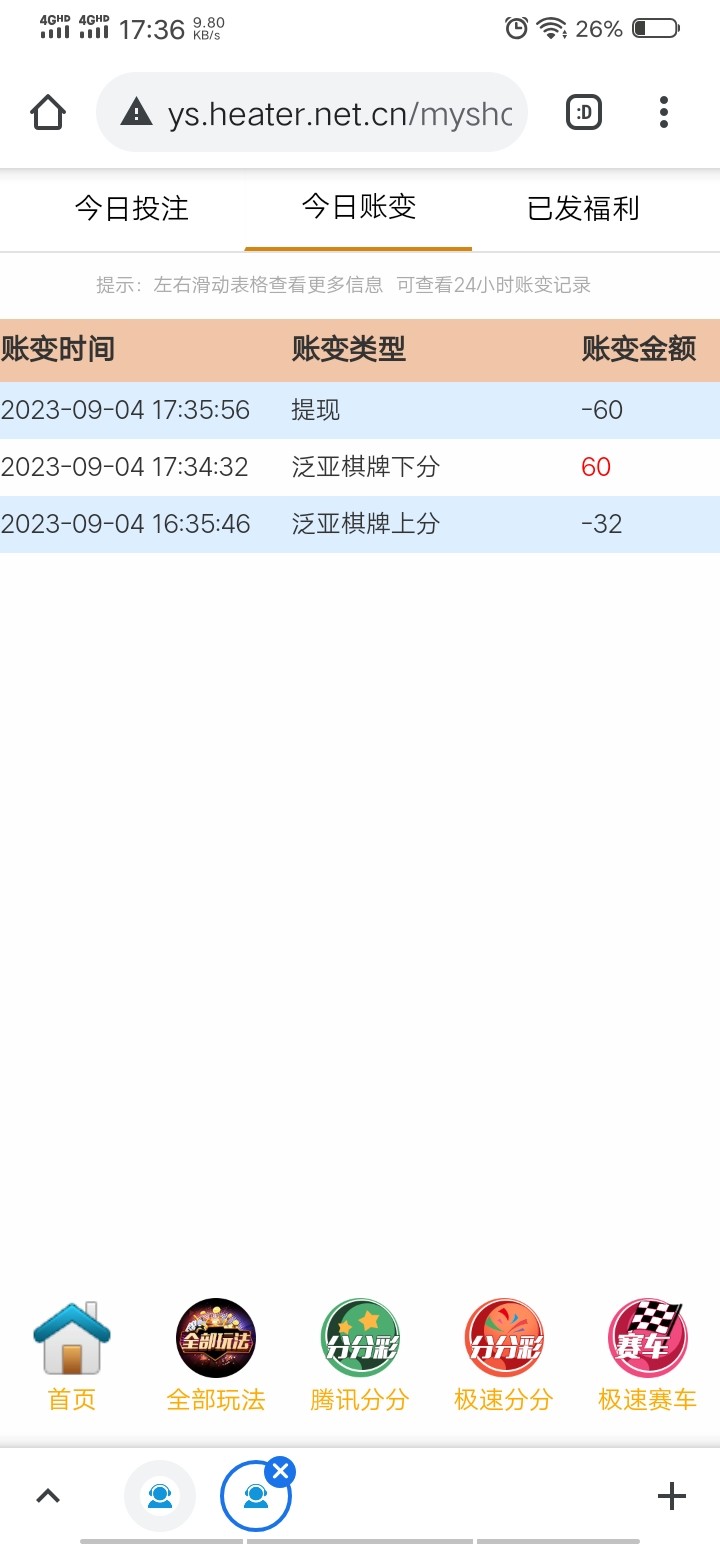Open 极速分分 game
This screenshot has width=720, height=1544.
(x=504, y=1356)
